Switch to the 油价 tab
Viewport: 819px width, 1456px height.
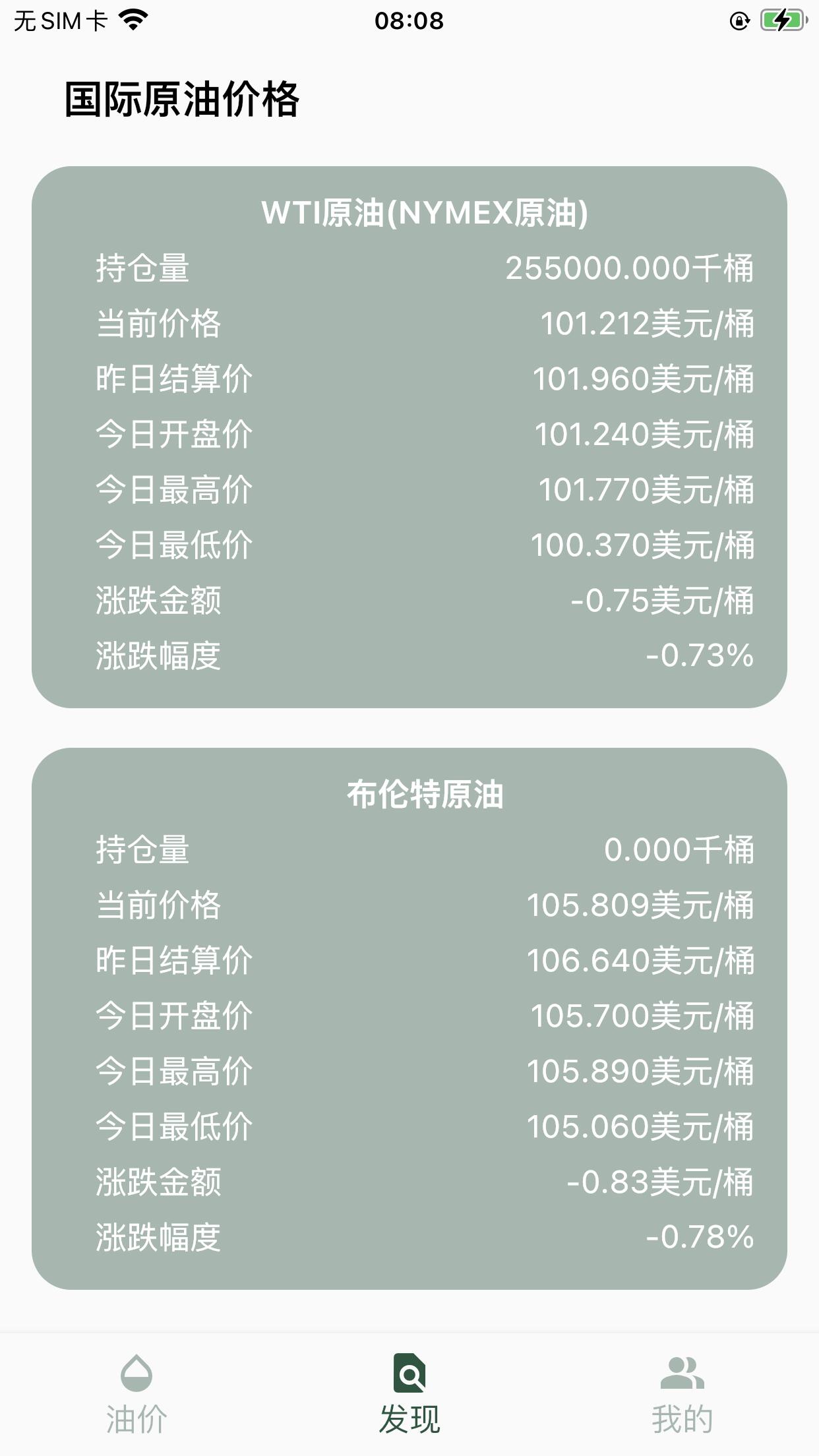[x=136, y=1393]
